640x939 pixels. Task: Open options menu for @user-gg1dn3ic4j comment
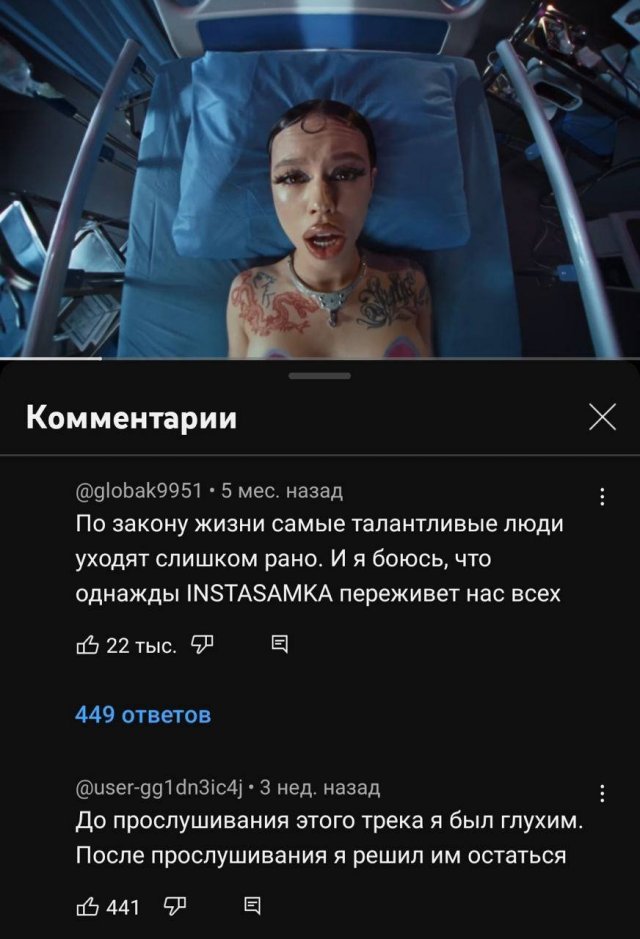tap(600, 794)
